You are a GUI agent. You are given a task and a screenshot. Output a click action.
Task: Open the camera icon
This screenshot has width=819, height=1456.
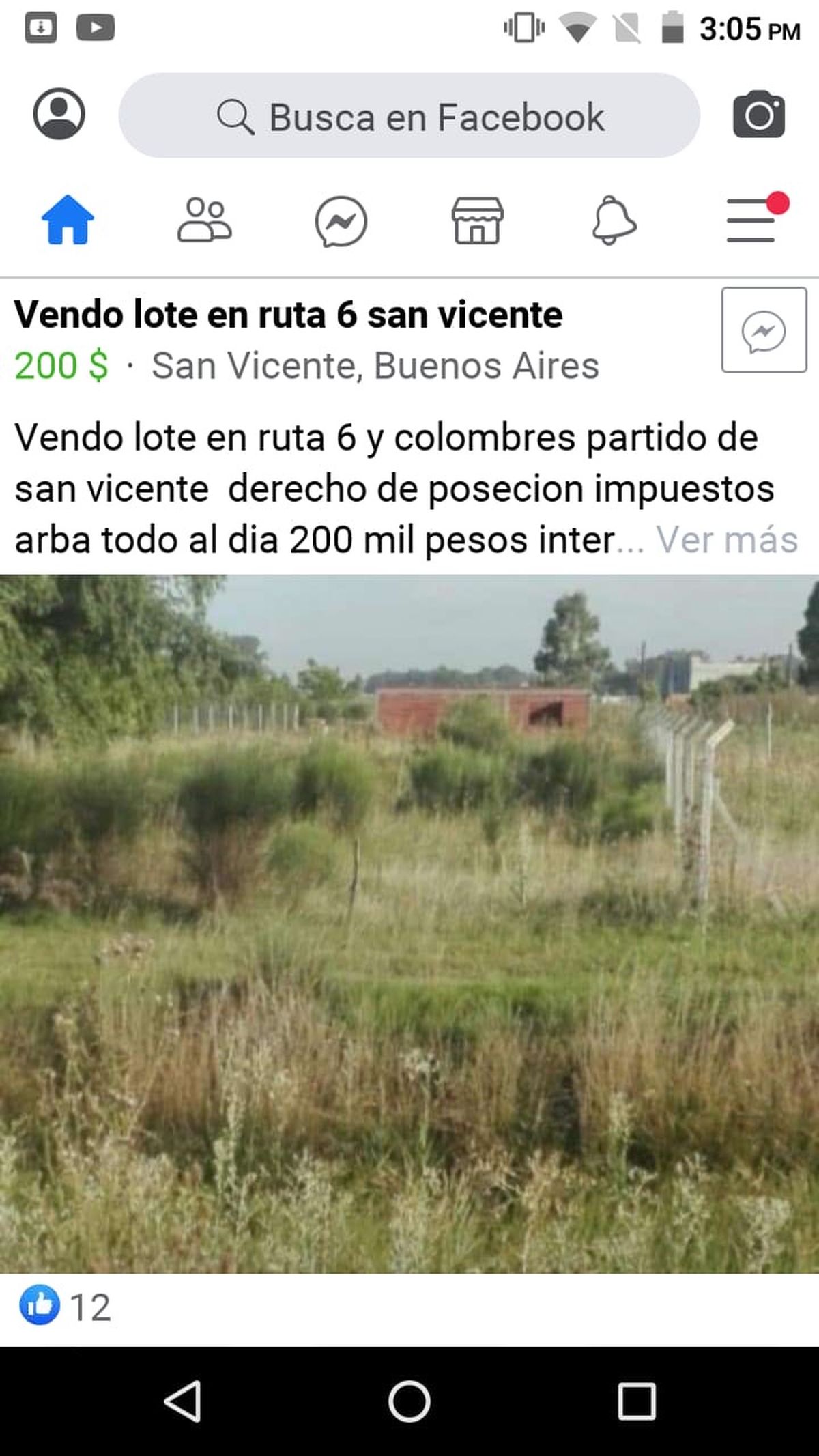pos(759,114)
